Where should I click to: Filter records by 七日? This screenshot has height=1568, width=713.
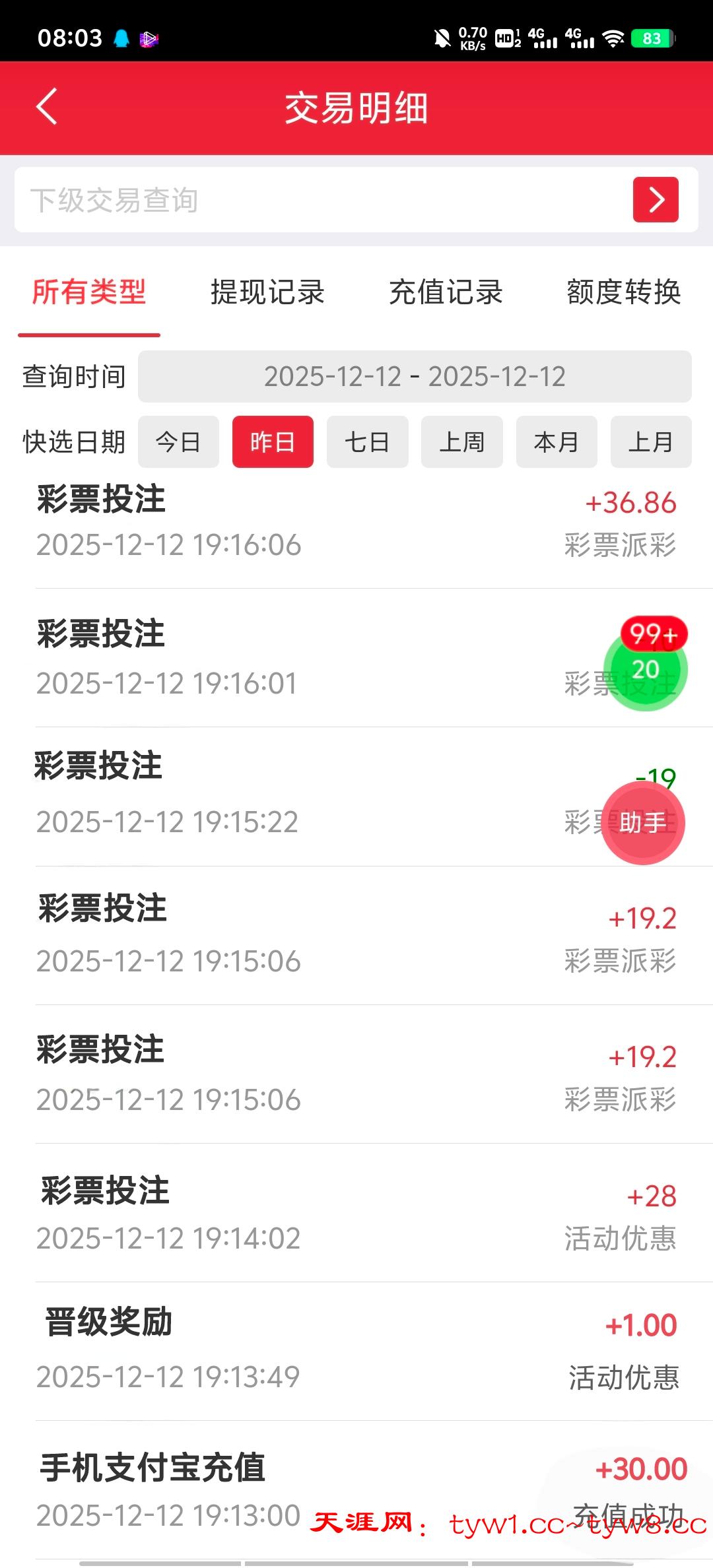[367, 442]
